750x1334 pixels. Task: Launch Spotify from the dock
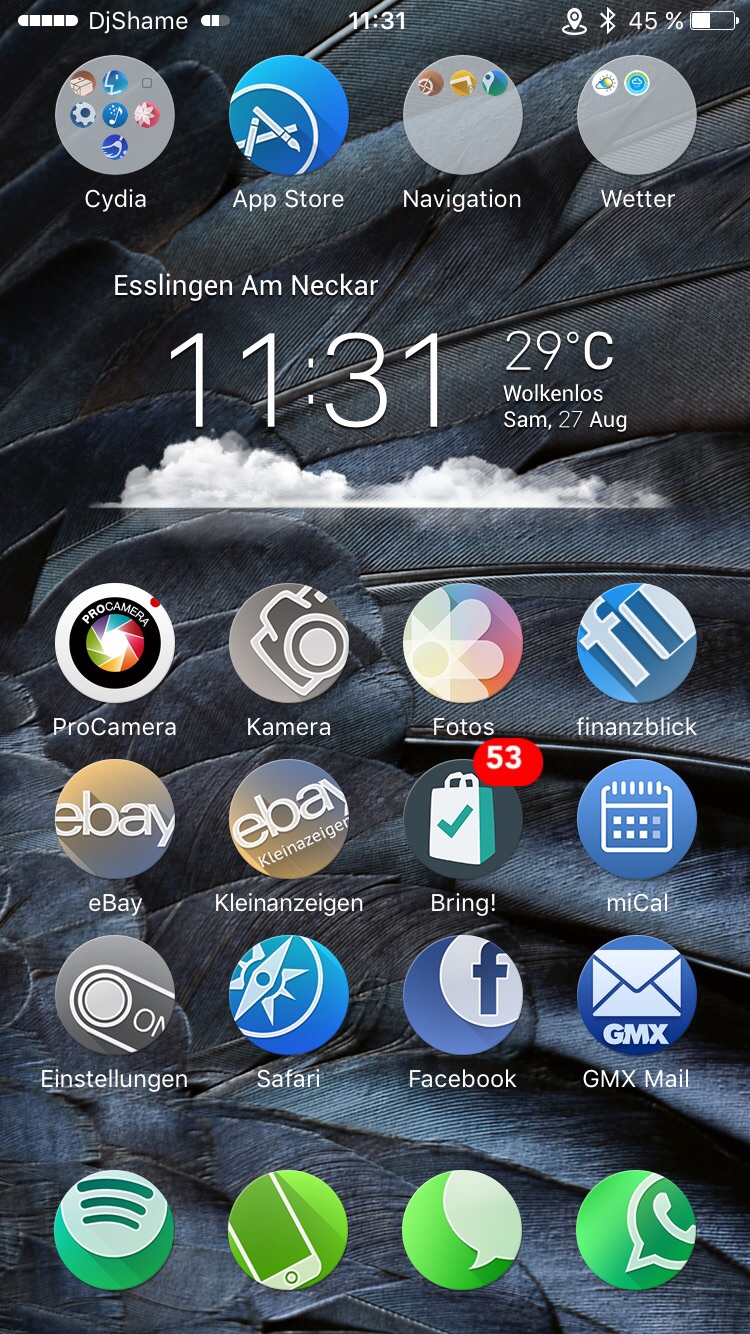click(x=115, y=1230)
